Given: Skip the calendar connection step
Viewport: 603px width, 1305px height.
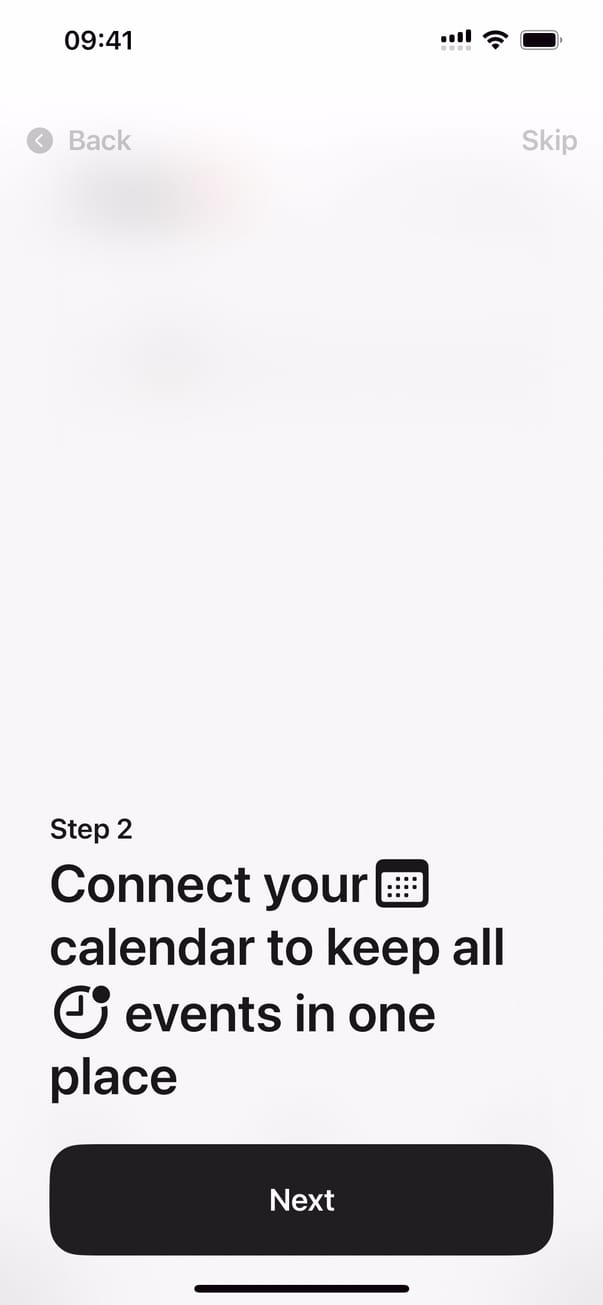Looking at the screenshot, I should (548, 141).
